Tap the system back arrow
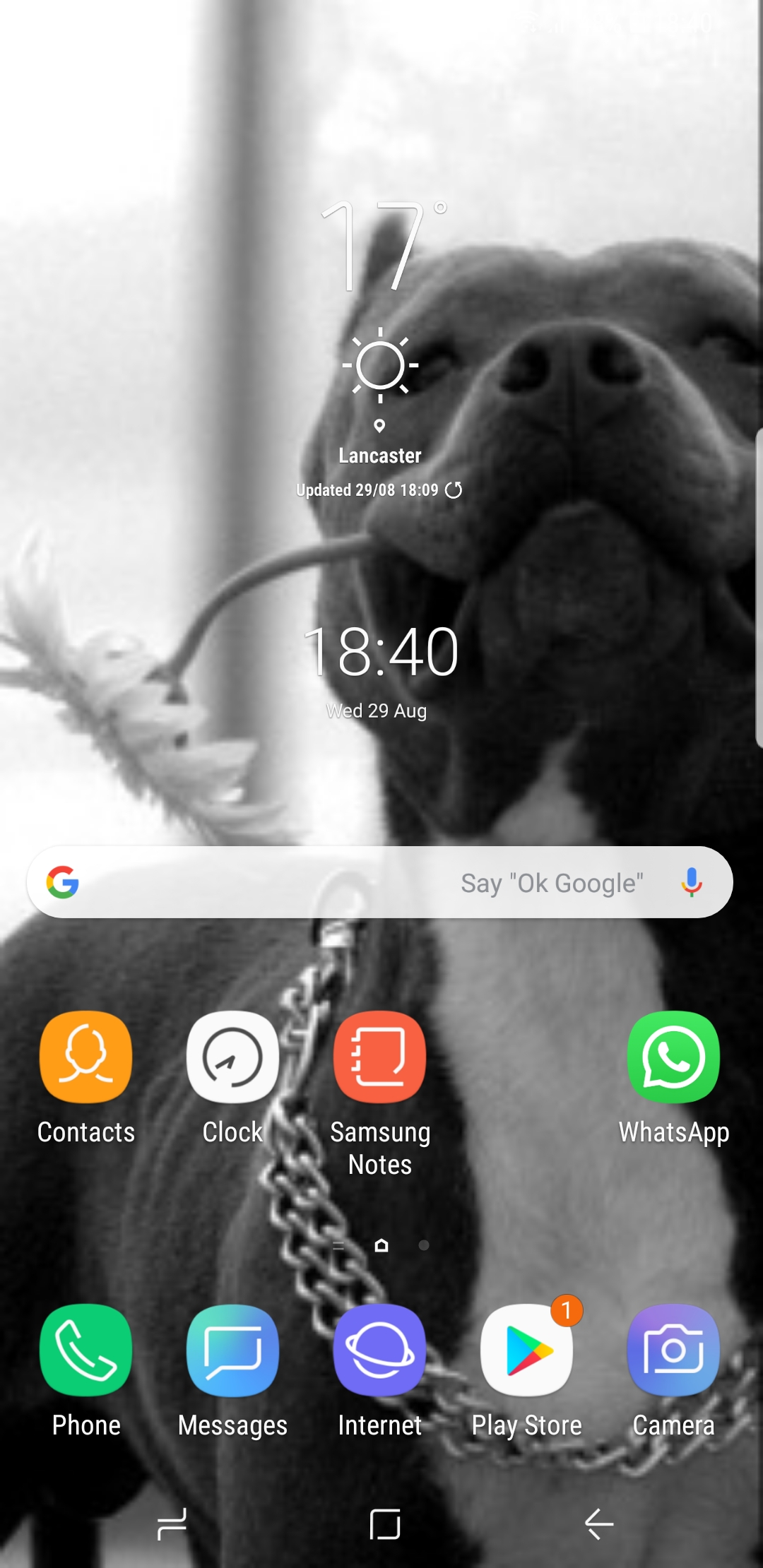The width and height of the screenshot is (763, 1568). (x=598, y=1524)
